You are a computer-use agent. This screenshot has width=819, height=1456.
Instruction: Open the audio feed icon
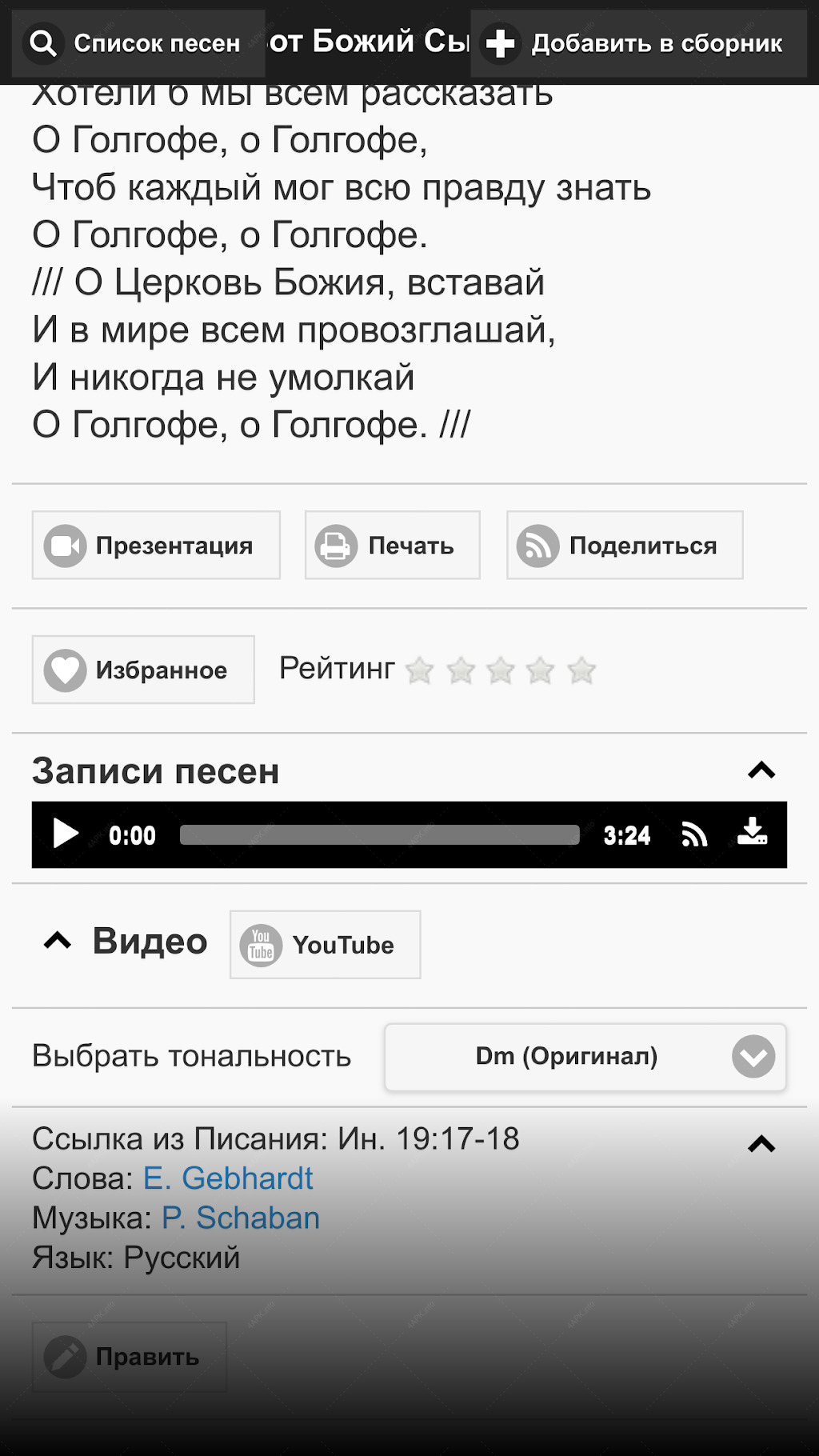(x=694, y=834)
